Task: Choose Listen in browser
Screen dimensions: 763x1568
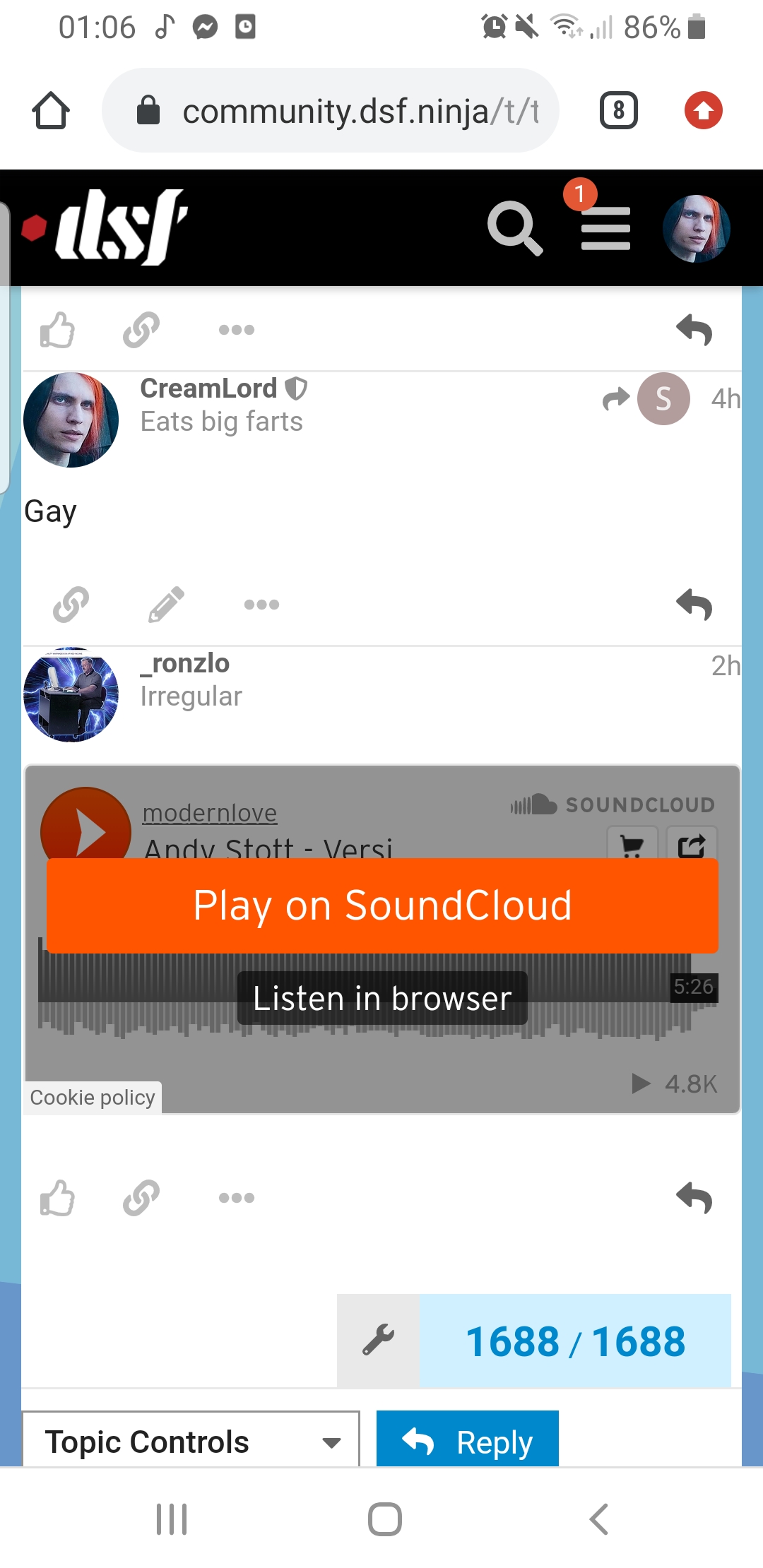Action: [382, 998]
